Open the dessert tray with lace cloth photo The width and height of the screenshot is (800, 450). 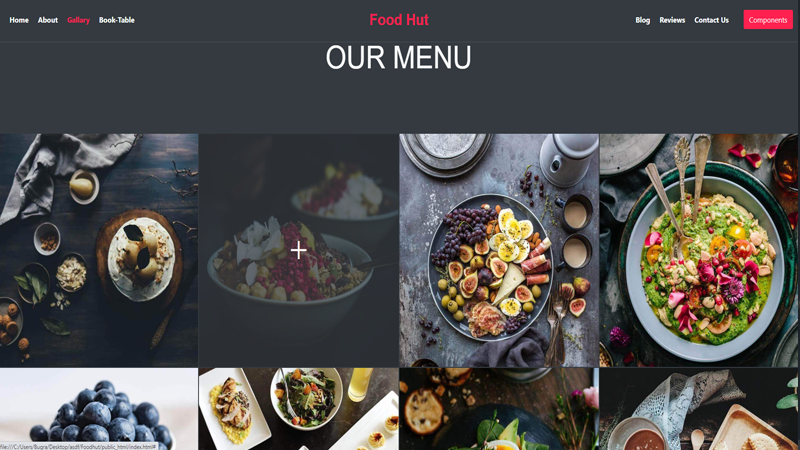[698, 408]
